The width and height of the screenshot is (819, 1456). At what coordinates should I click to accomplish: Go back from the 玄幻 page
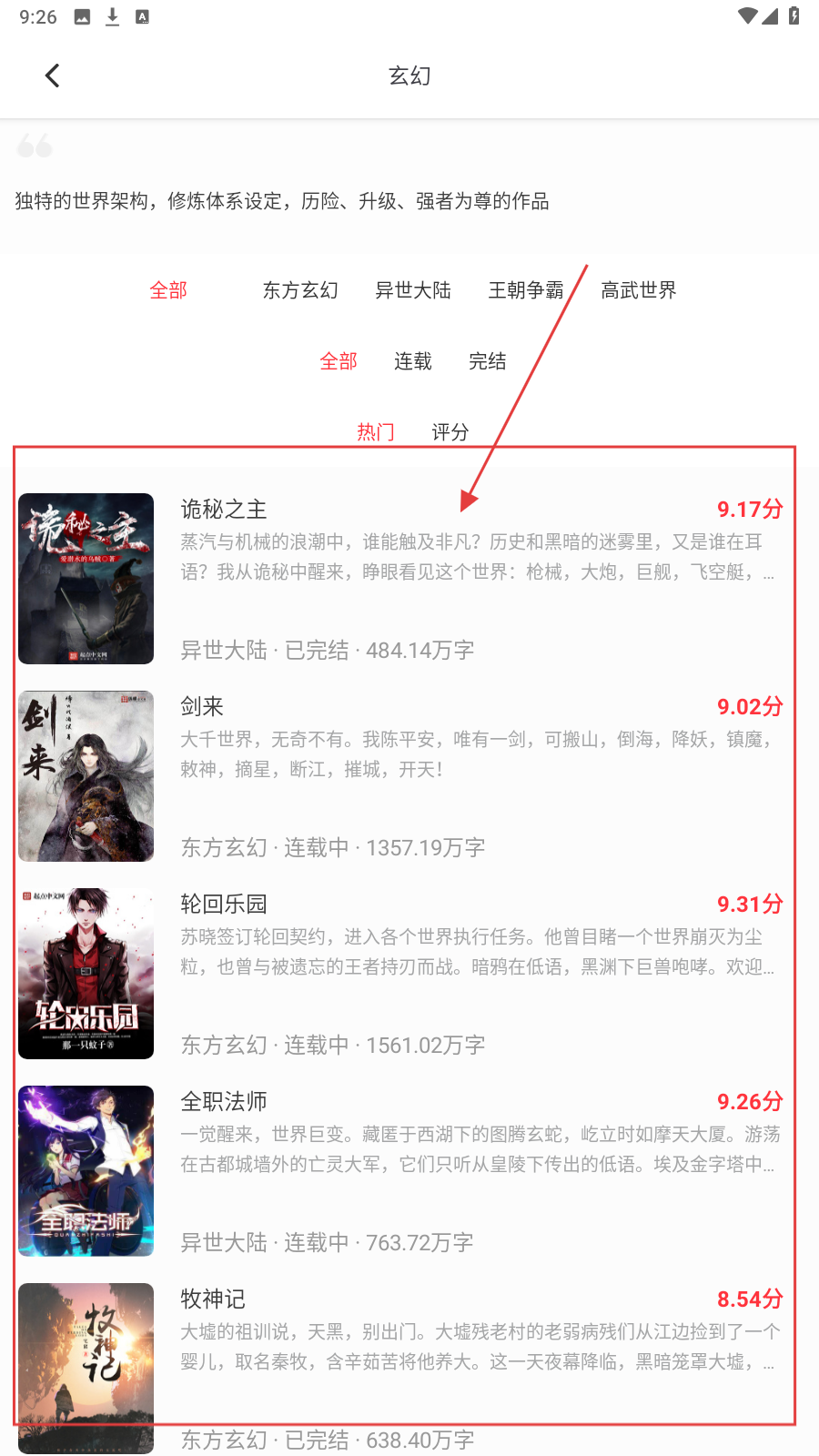pos(53,76)
